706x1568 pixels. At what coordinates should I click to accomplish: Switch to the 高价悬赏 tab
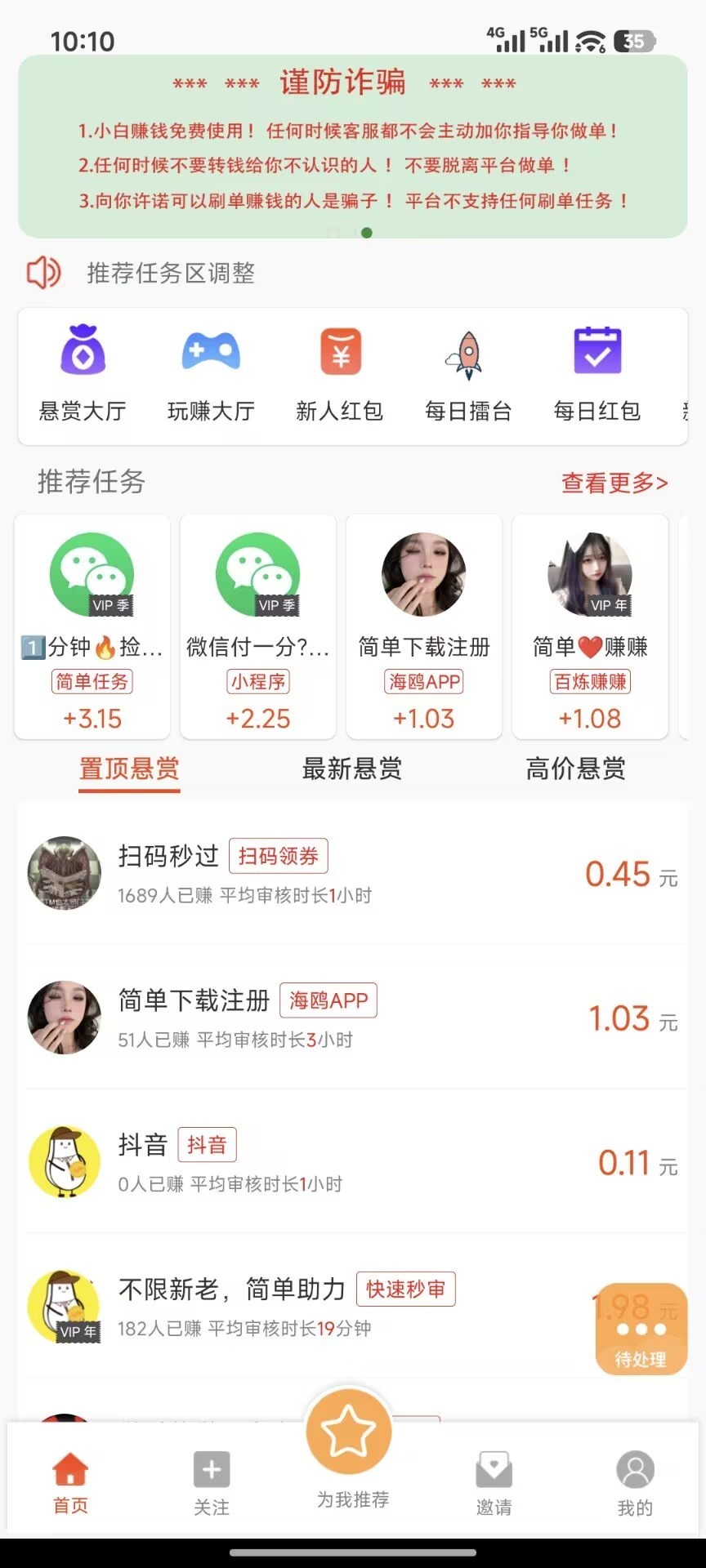coord(574,769)
